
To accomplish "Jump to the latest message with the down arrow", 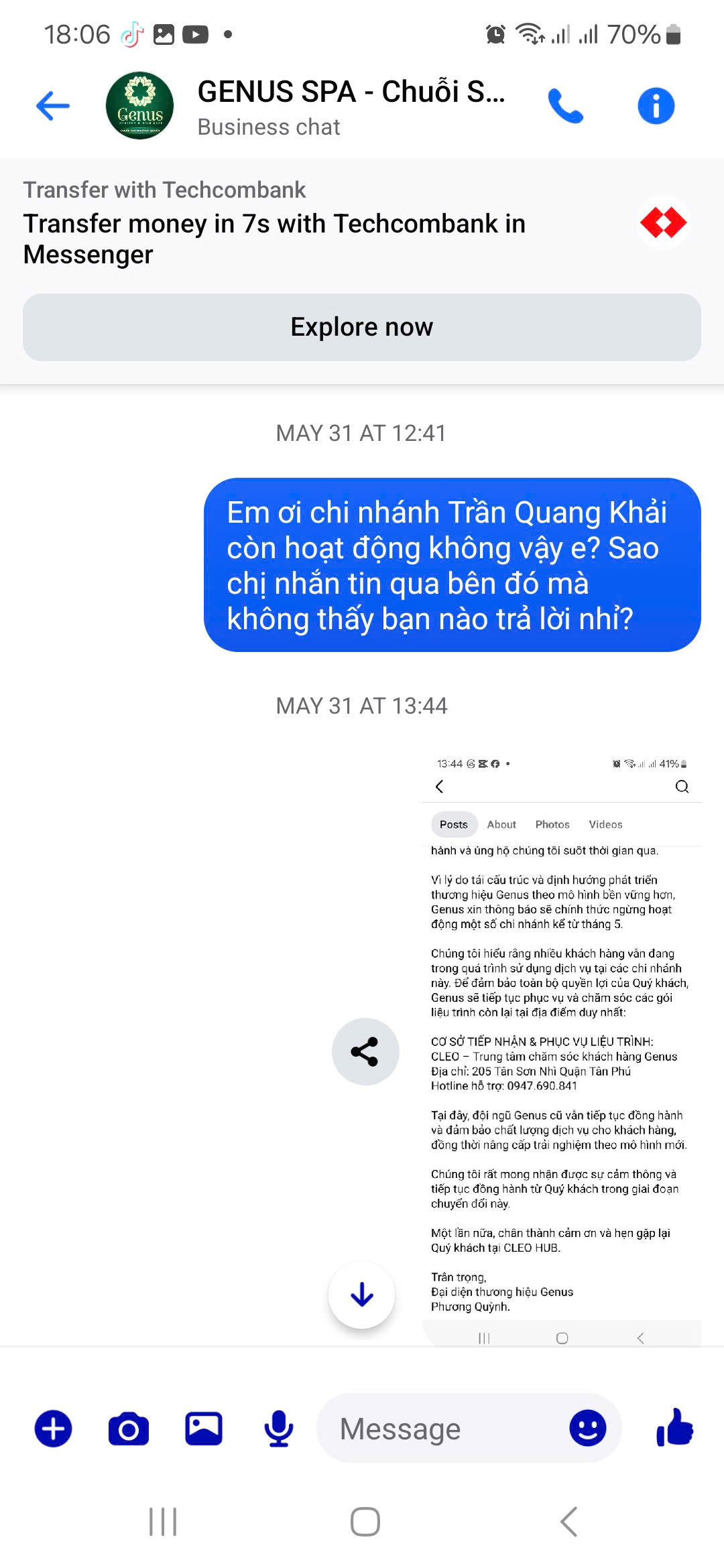I will (362, 1295).
